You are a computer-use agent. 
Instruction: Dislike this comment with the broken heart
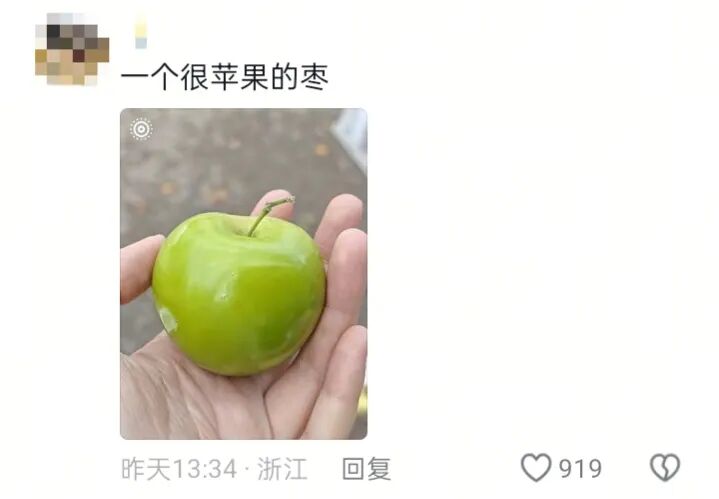(665, 468)
